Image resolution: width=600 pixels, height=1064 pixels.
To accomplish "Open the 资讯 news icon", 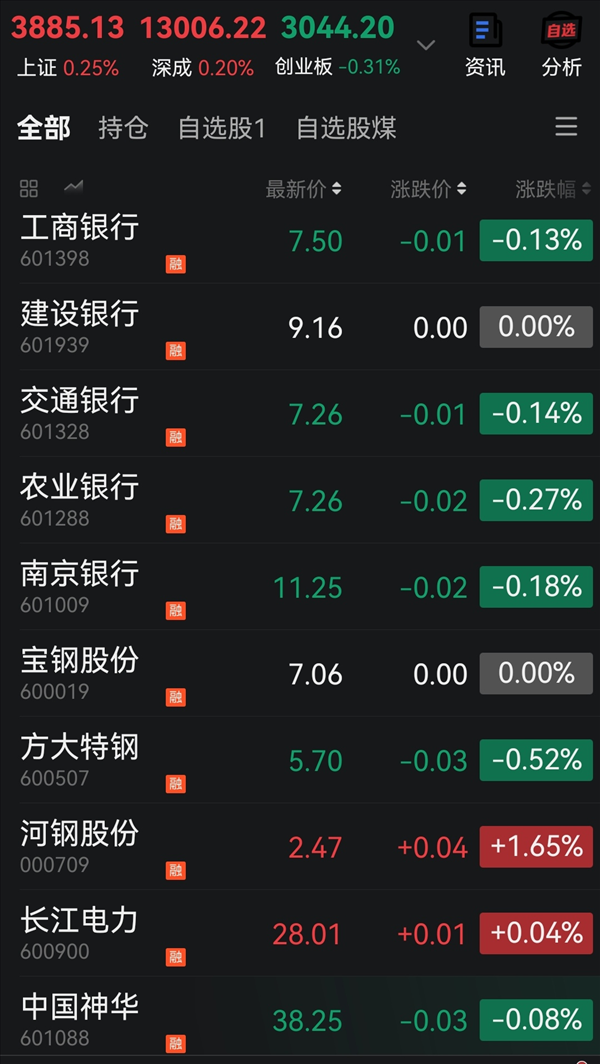I will click(x=485, y=45).
